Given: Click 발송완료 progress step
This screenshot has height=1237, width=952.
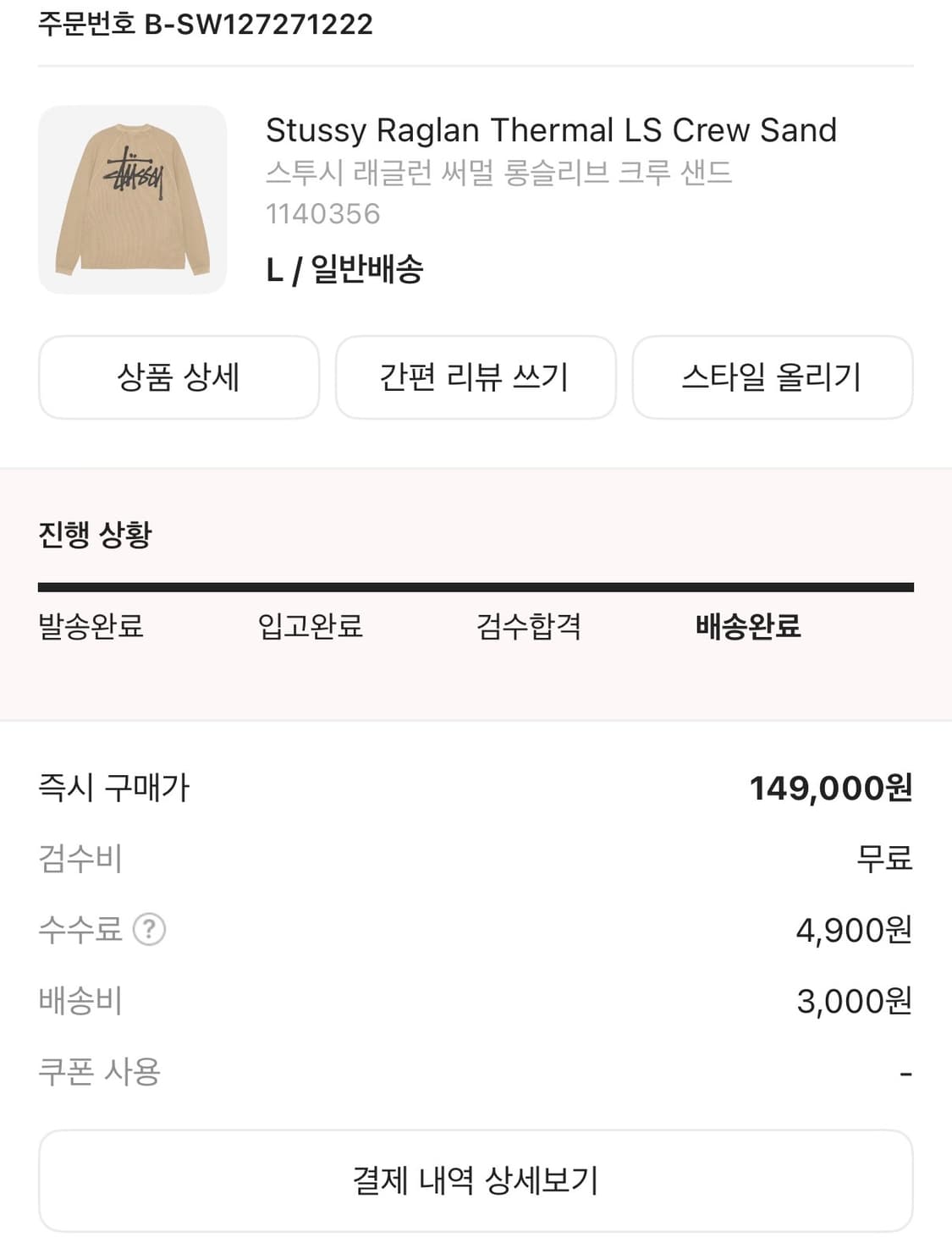Looking at the screenshot, I should click(91, 626).
